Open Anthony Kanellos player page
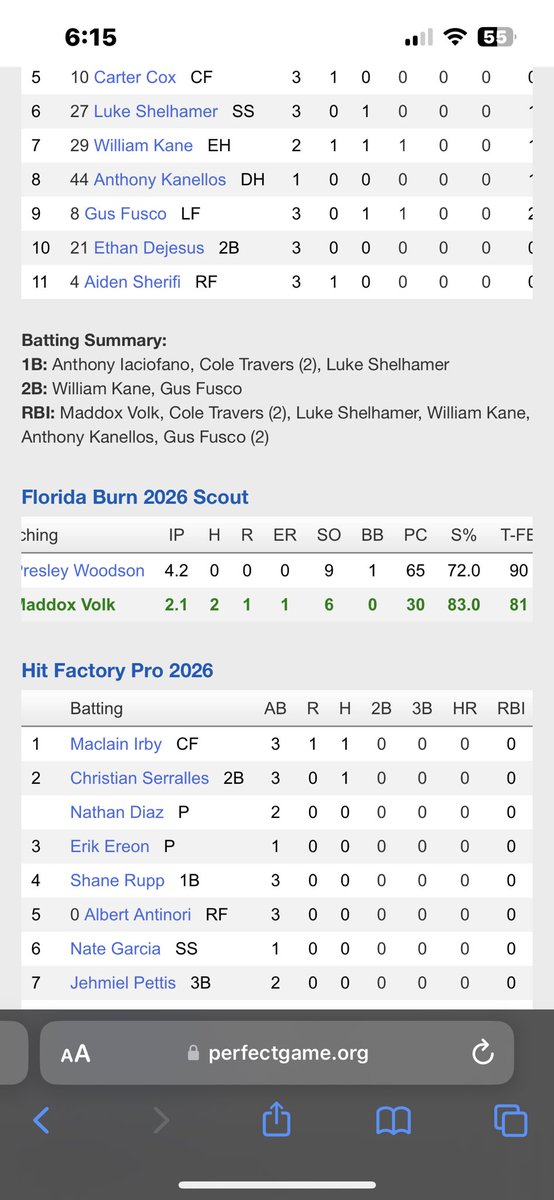This screenshot has width=554, height=1200. click(159, 180)
